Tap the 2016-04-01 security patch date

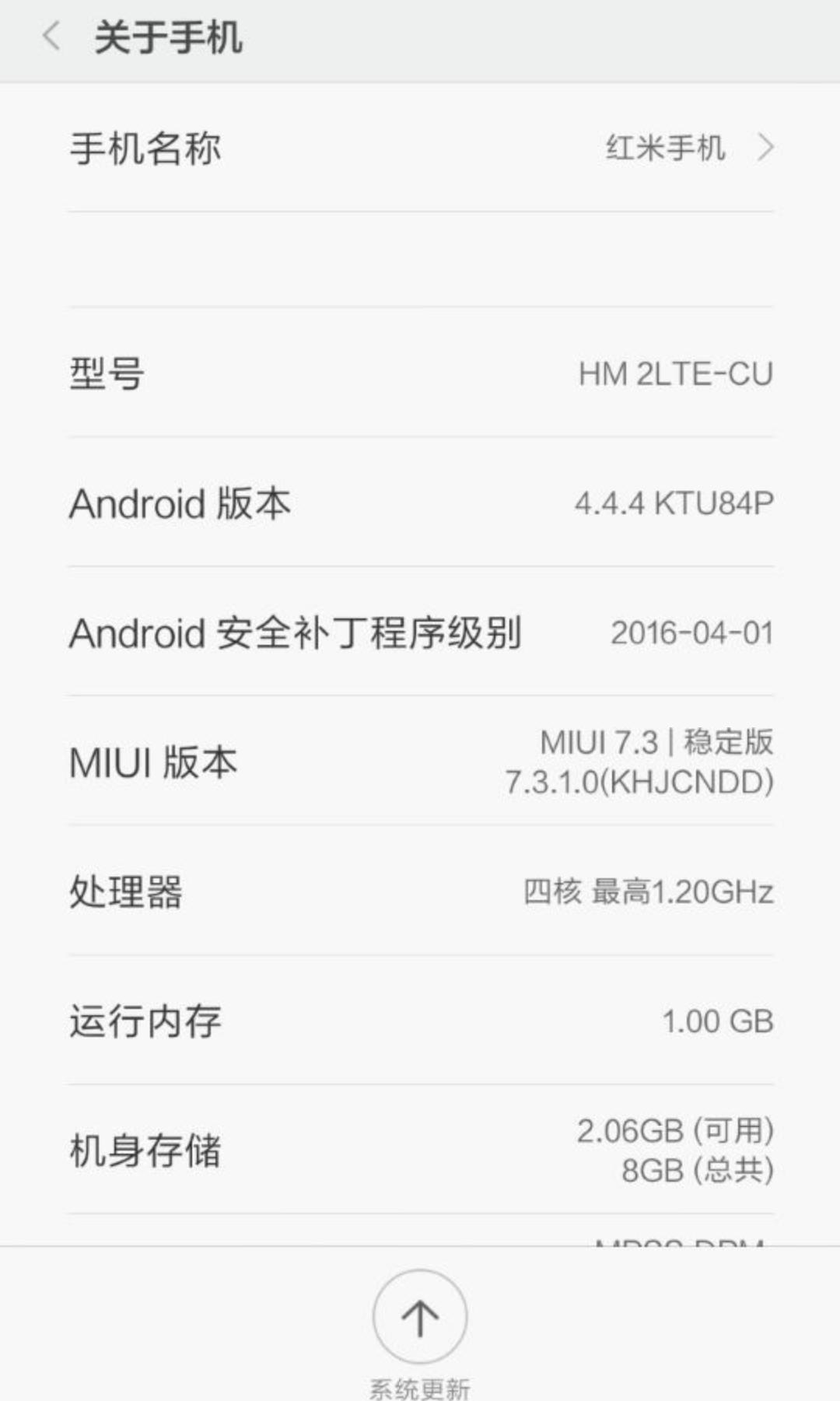(x=691, y=633)
